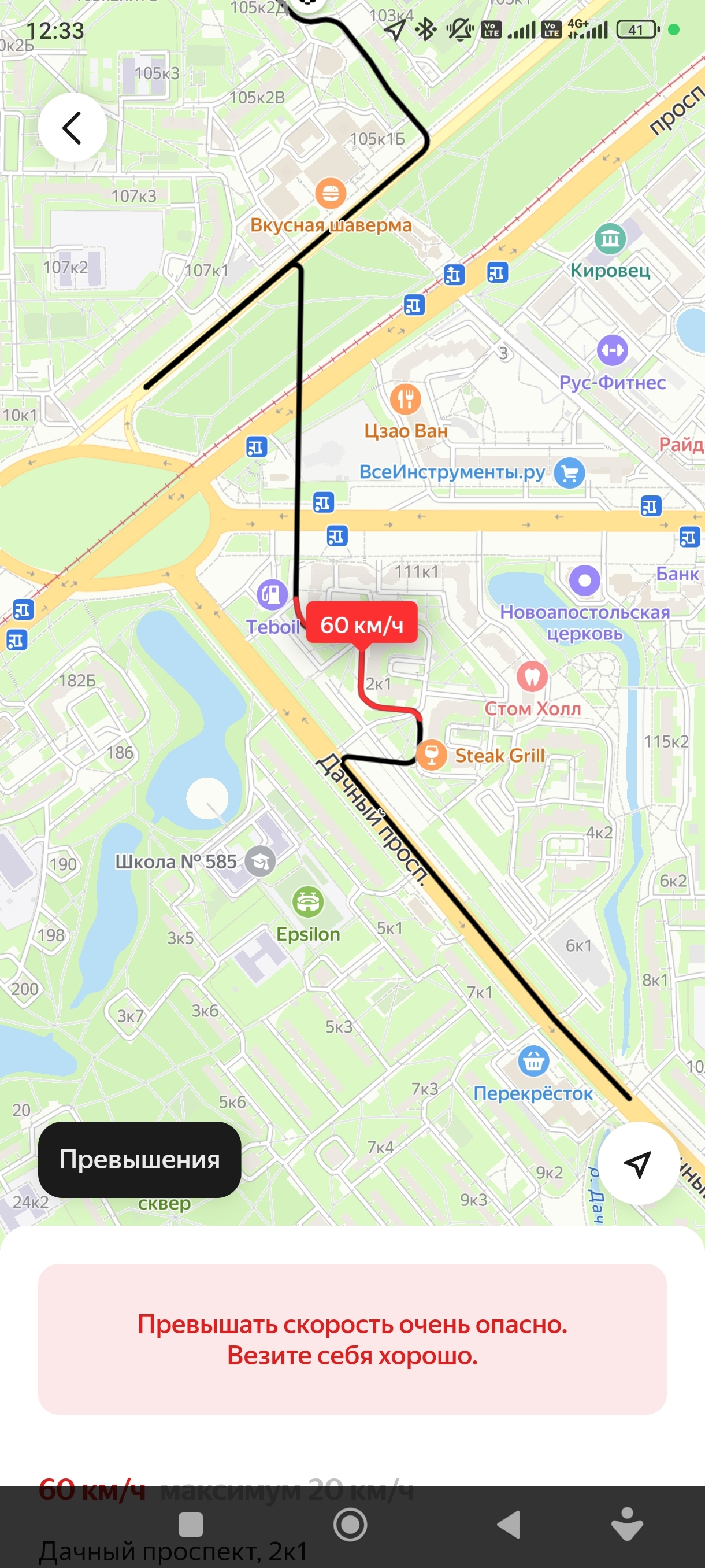Select the Цзао Ван restaurant marker
This screenshot has height=1568, width=705.
(406, 400)
